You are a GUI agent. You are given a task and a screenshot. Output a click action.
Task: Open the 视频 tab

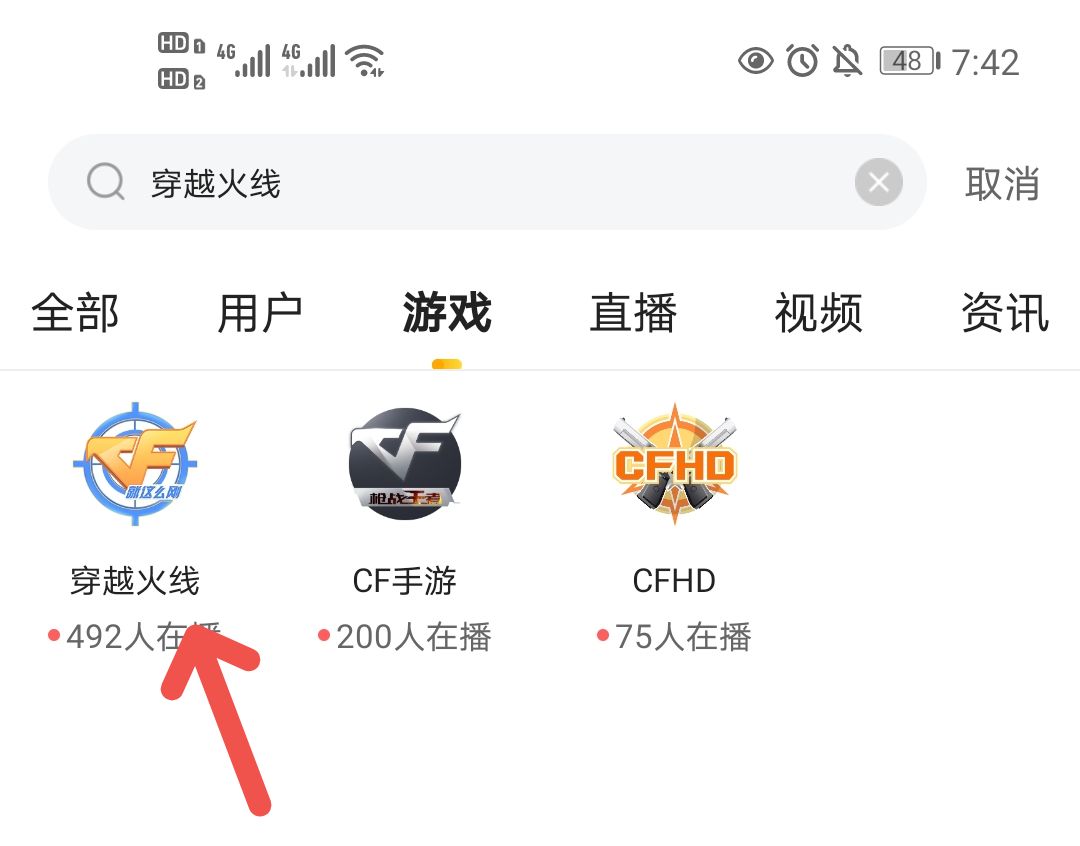point(818,314)
